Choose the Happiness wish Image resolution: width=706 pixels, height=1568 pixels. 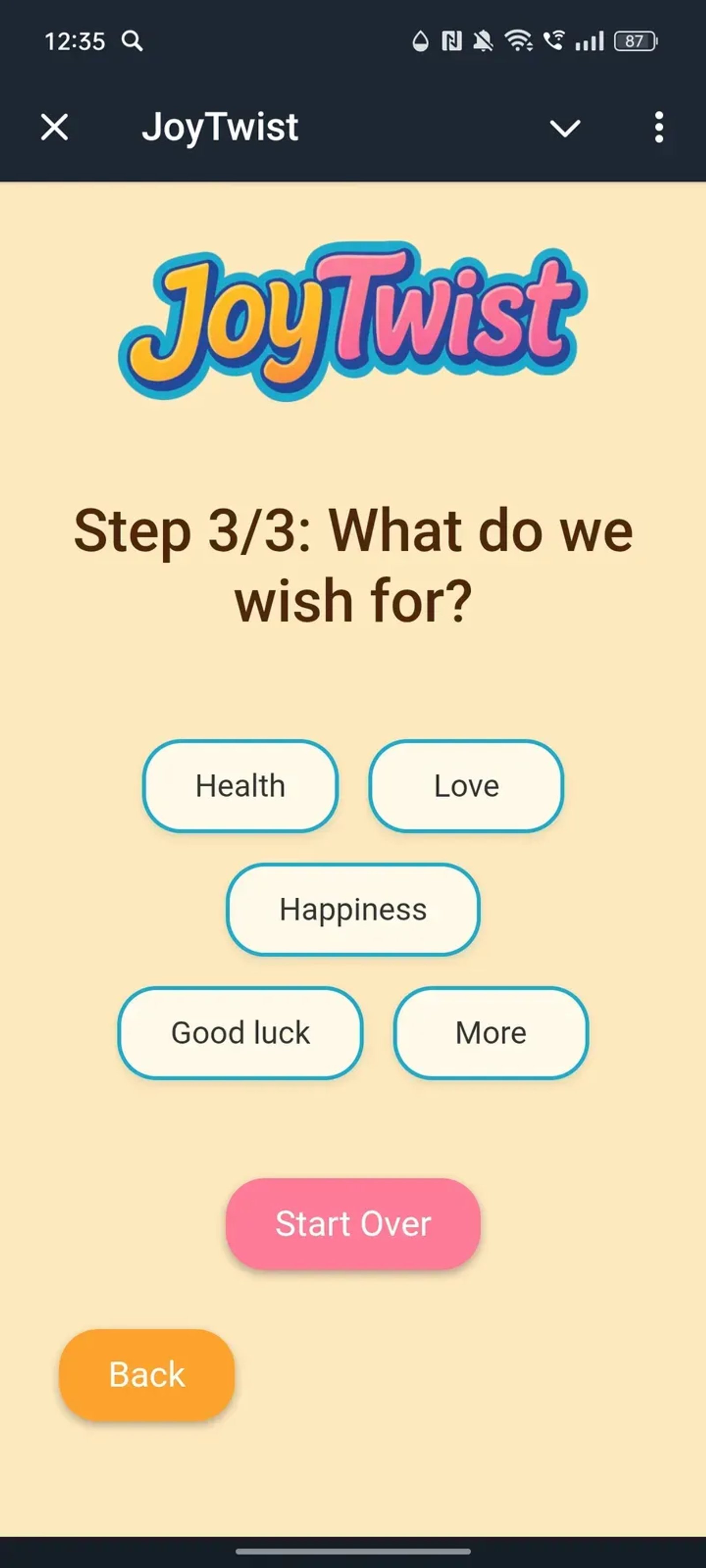tap(353, 909)
